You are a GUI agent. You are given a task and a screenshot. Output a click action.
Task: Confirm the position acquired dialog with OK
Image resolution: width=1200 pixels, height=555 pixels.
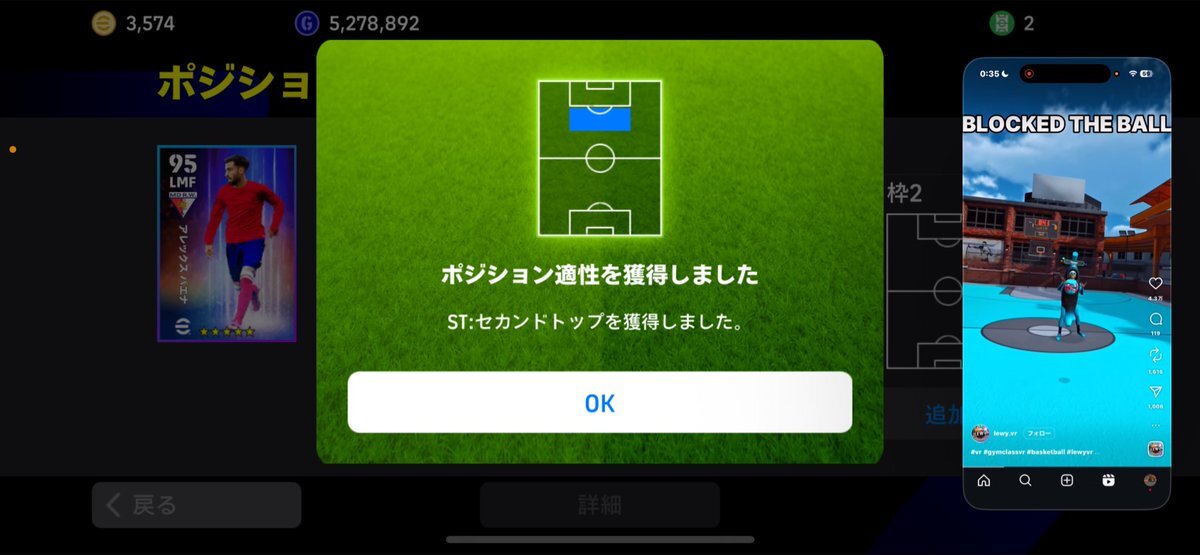tap(600, 403)
